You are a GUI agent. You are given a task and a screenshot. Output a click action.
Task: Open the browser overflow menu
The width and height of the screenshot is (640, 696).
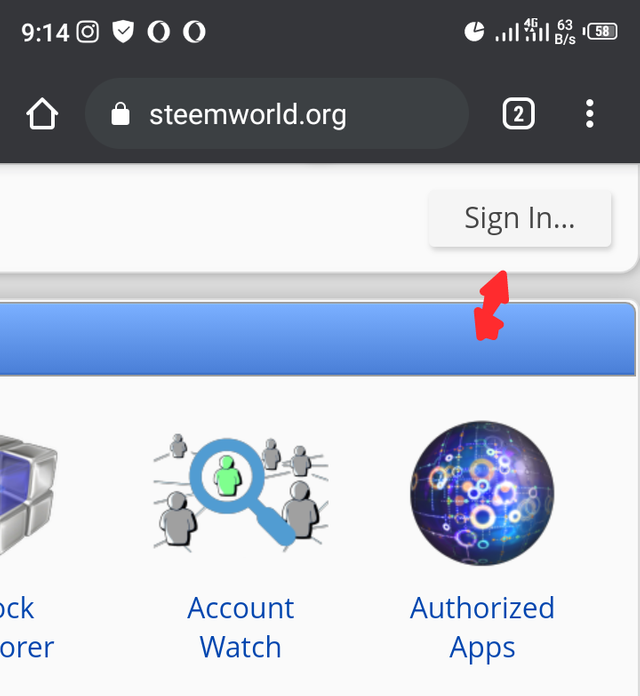click(x=590, y=114)
